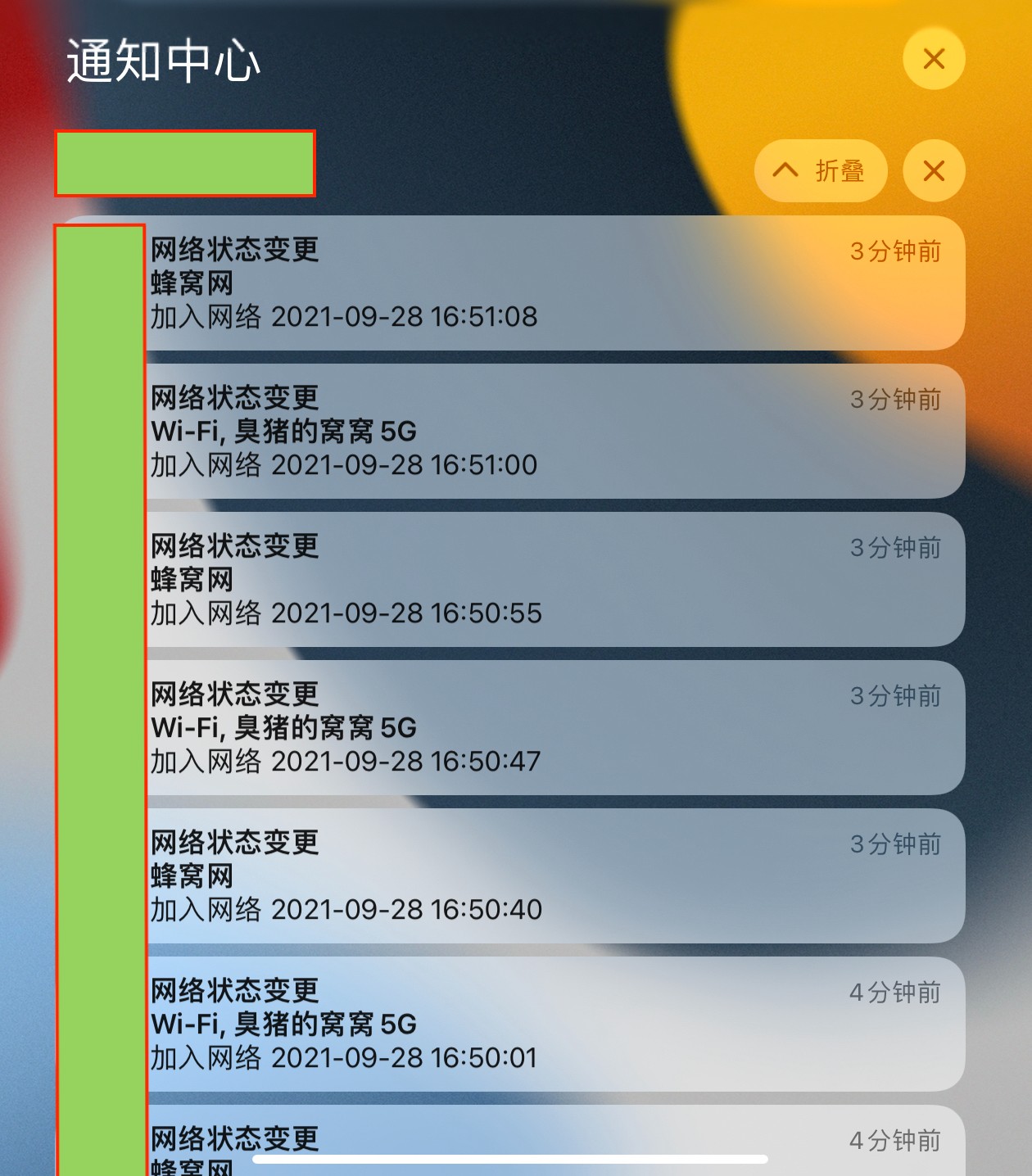Clear this notification group with the X next to 折叠
The height and width of the screenshot is (1176, 1032).
pos(934,170)
